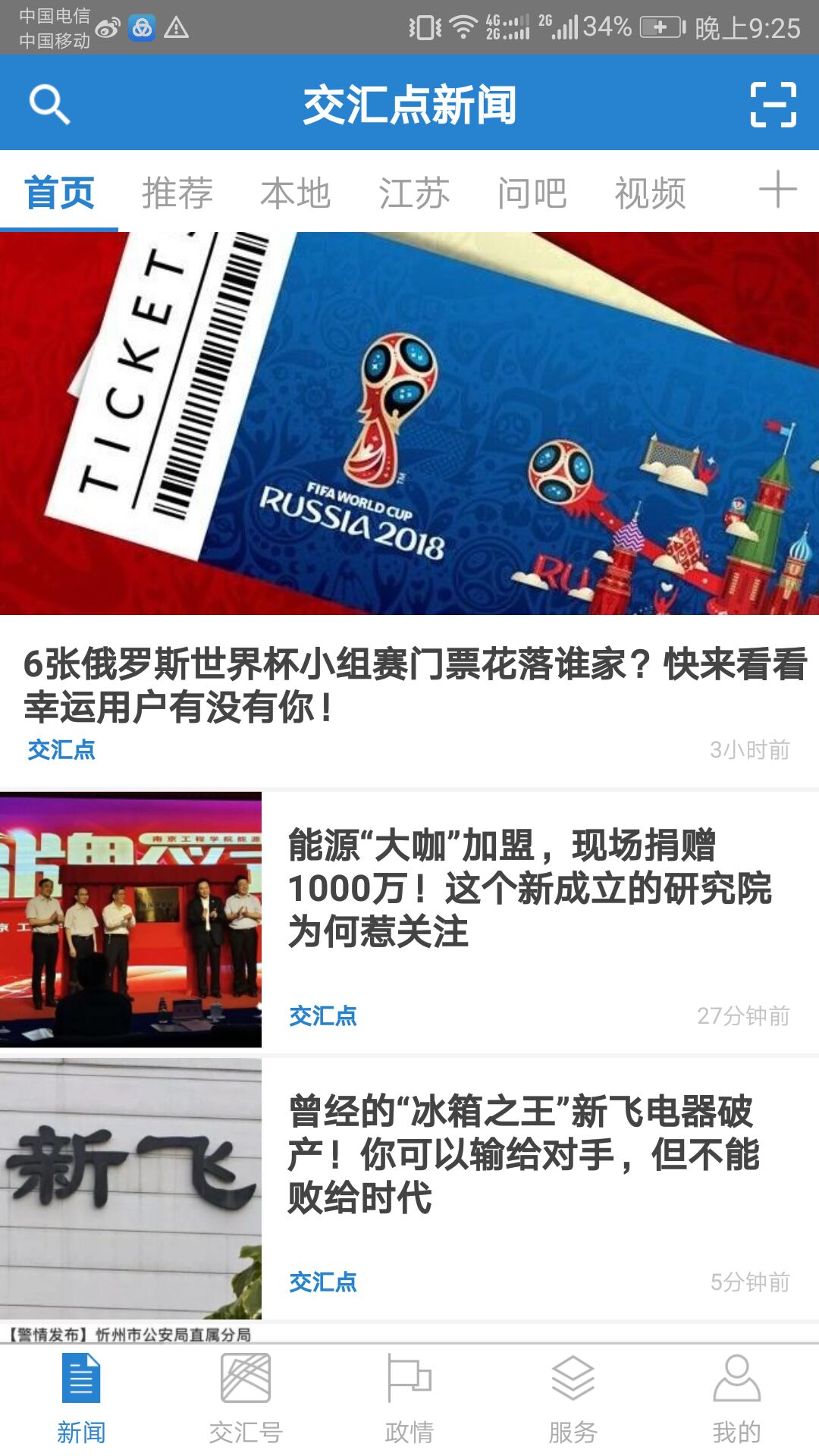Viewport: 819px width, 1456px height.
Task: Tap the plus icon to add channels
Action: (x=778, y=190)
